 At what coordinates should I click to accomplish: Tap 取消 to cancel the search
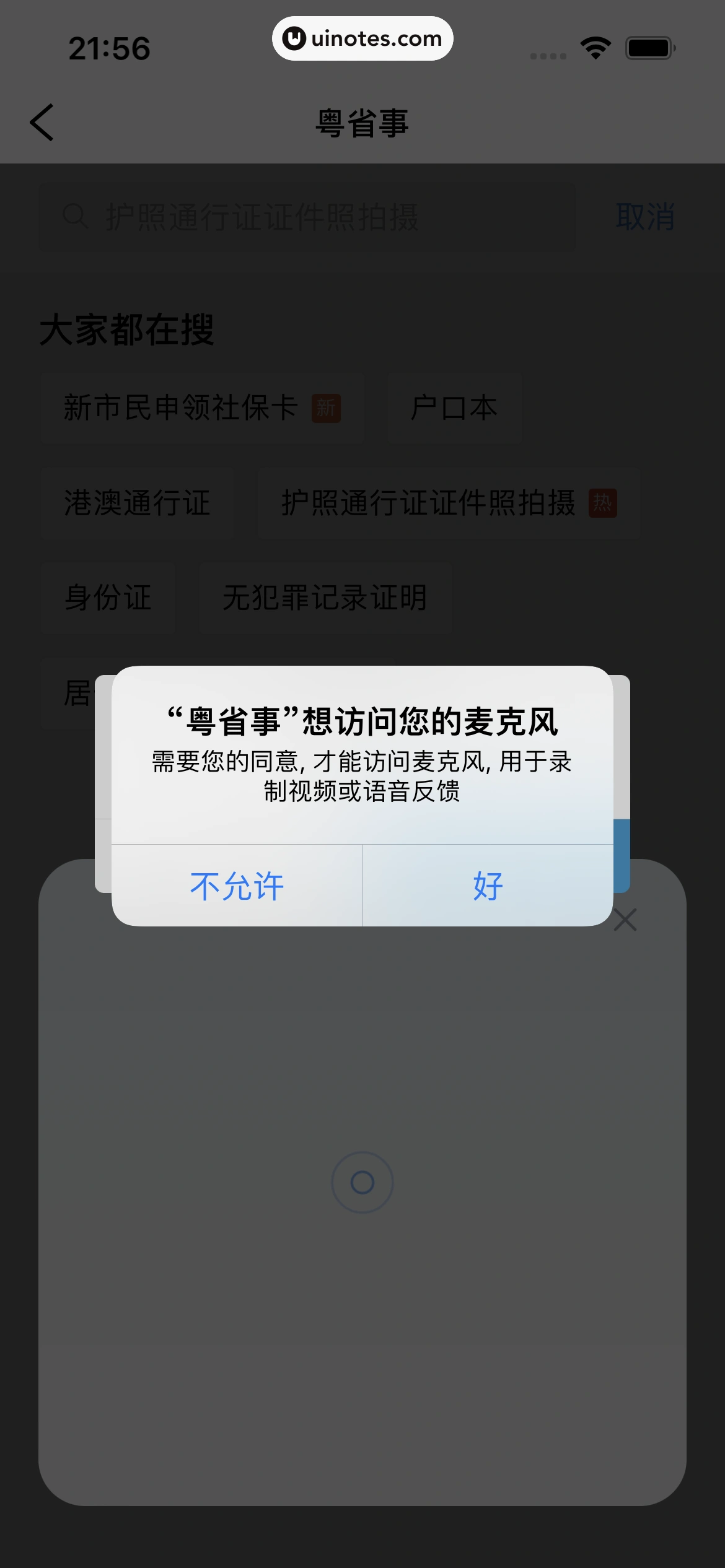pyautogui.click(x=644, y=217)
